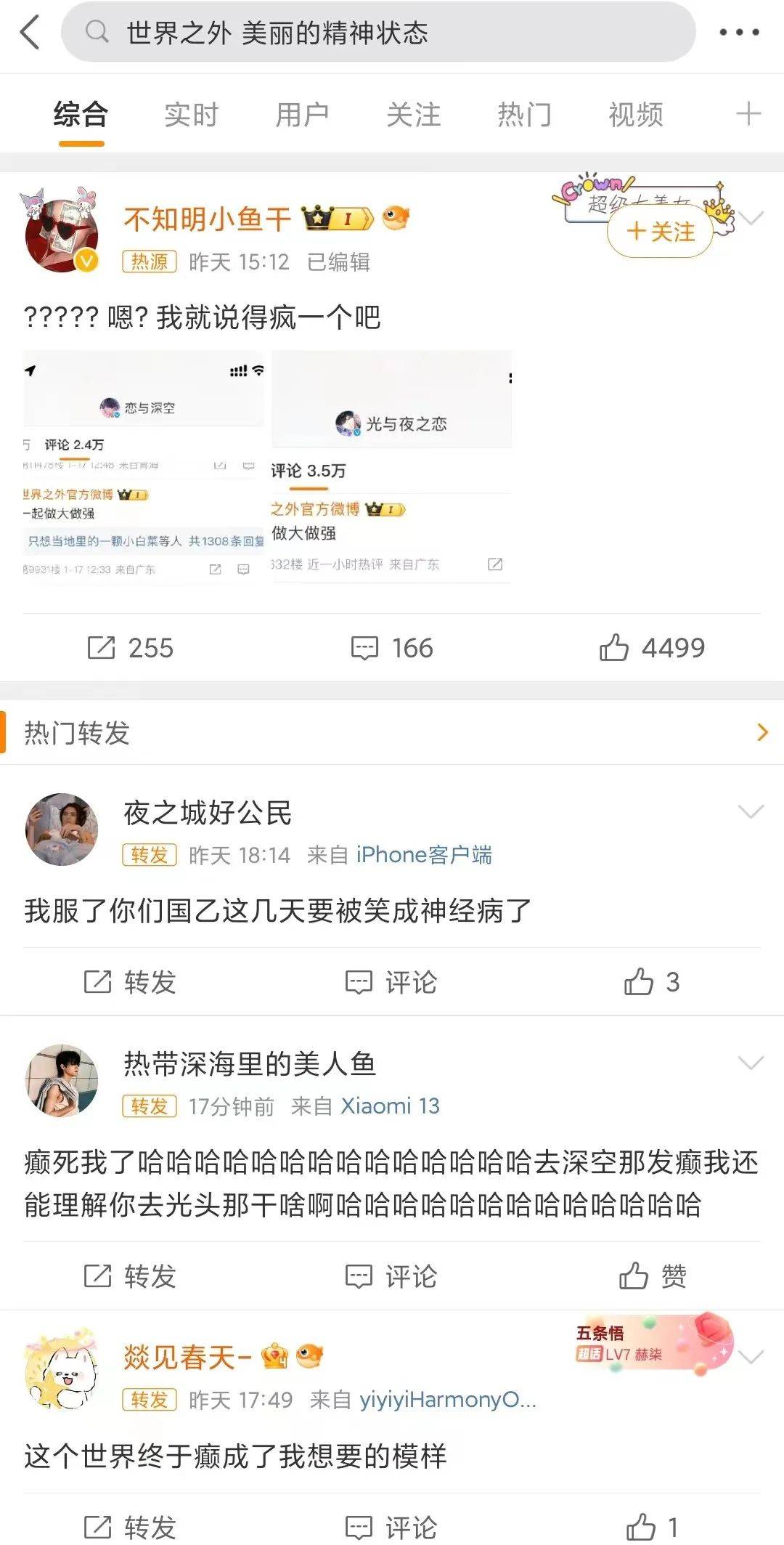
Task: Follow 不知明小鱼干 with the +关注 button
Action: click(x=660, y=232)
